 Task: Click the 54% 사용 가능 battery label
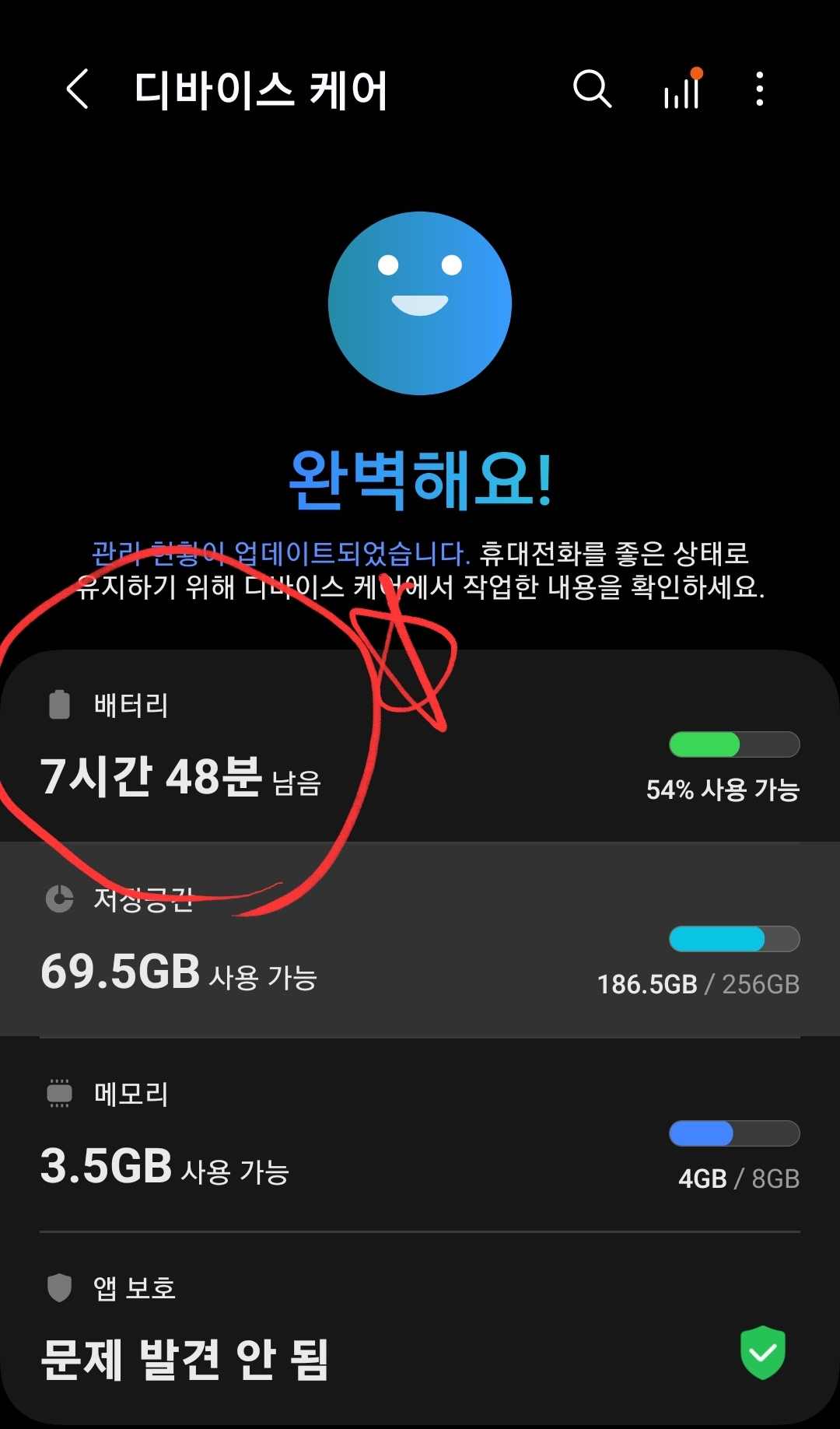pos(725,789)
